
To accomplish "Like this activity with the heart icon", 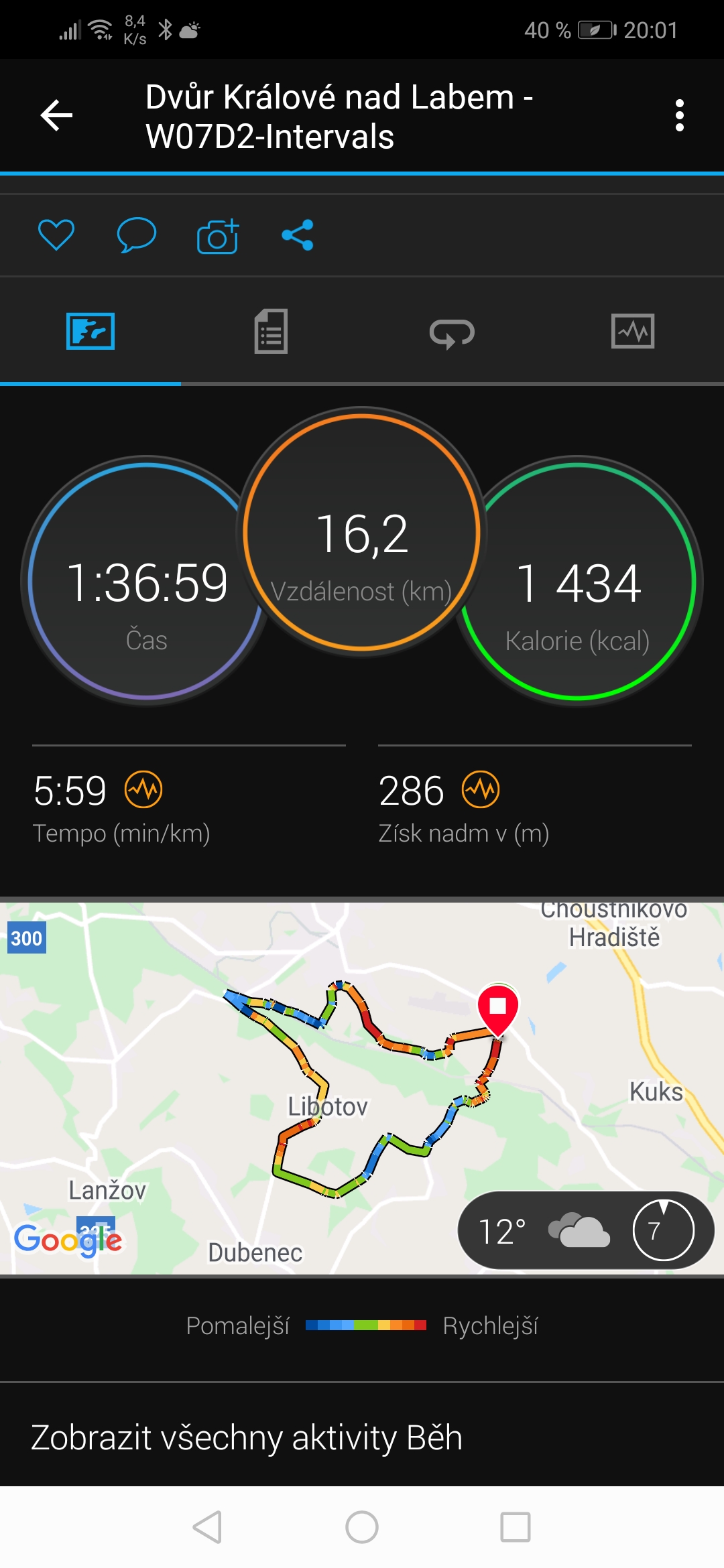I will point(56,235).
